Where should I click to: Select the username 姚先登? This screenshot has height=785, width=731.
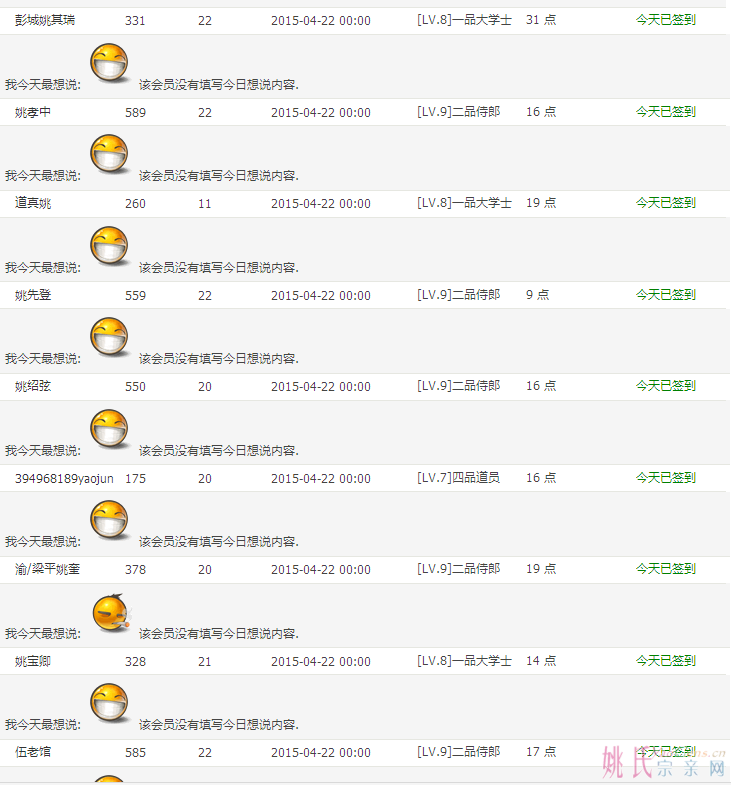click(33, 295)
